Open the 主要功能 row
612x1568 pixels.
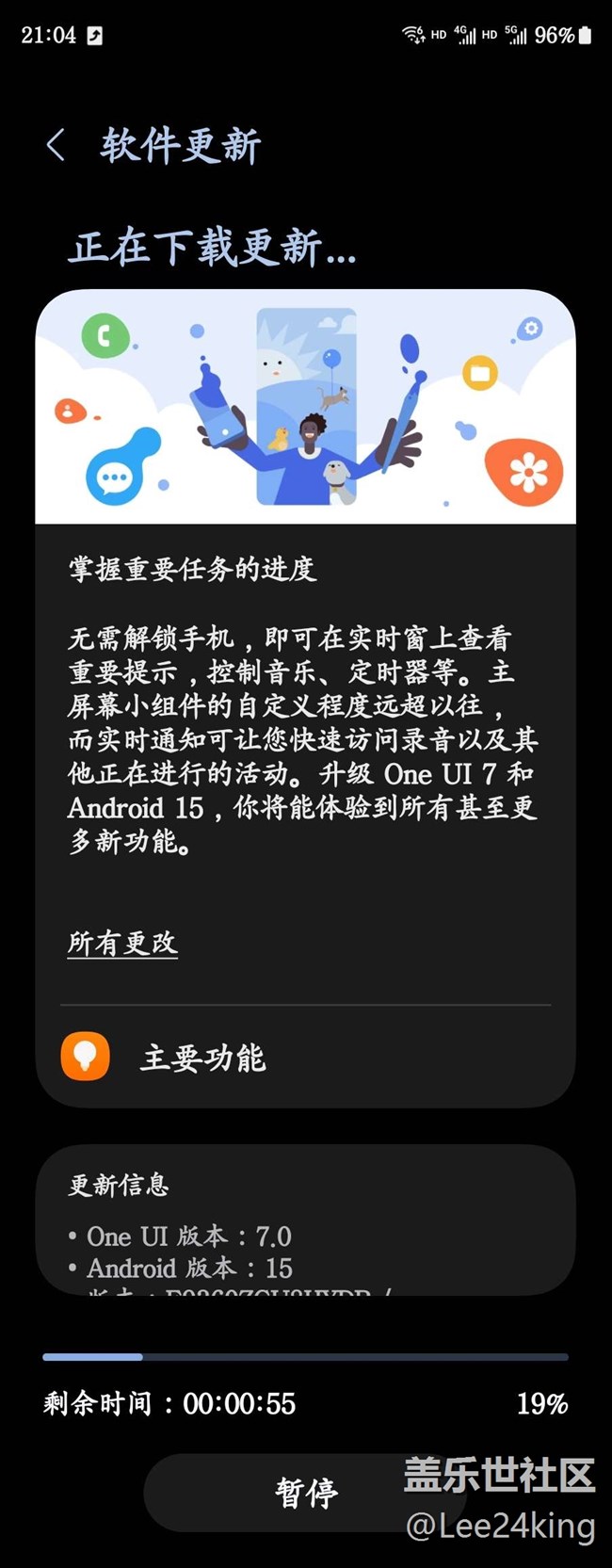click(x=305, y=1057)
